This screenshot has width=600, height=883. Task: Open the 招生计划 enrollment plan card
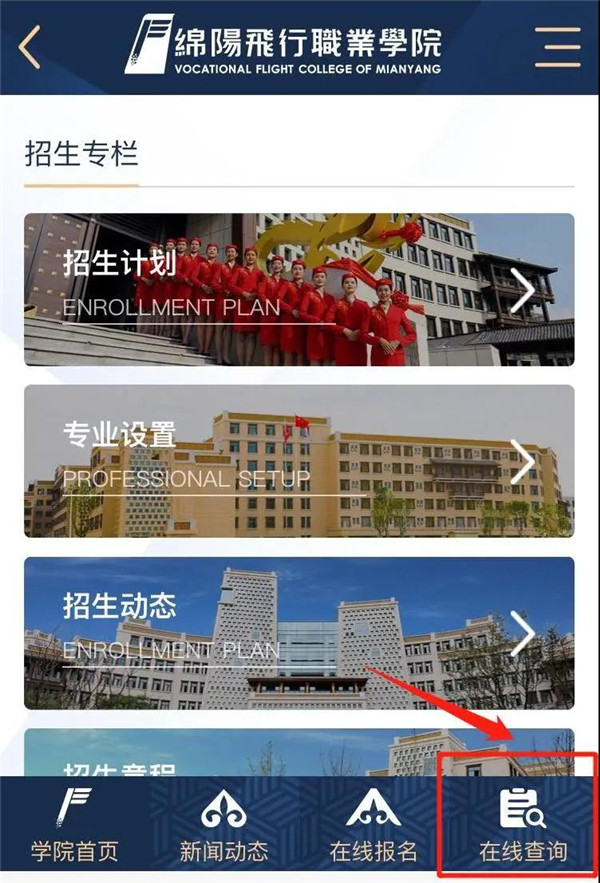click(x=299, y=289)
